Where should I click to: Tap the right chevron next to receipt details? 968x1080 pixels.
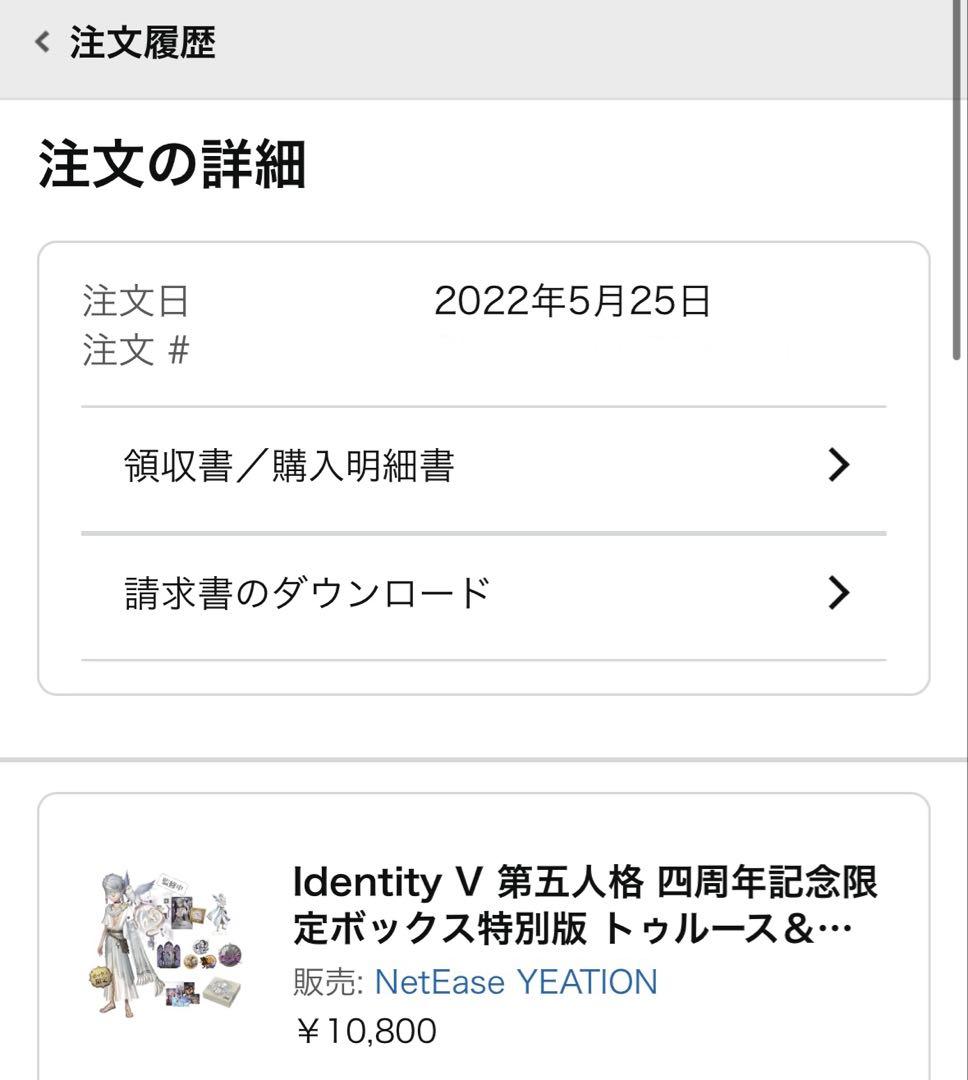point(840,463)
